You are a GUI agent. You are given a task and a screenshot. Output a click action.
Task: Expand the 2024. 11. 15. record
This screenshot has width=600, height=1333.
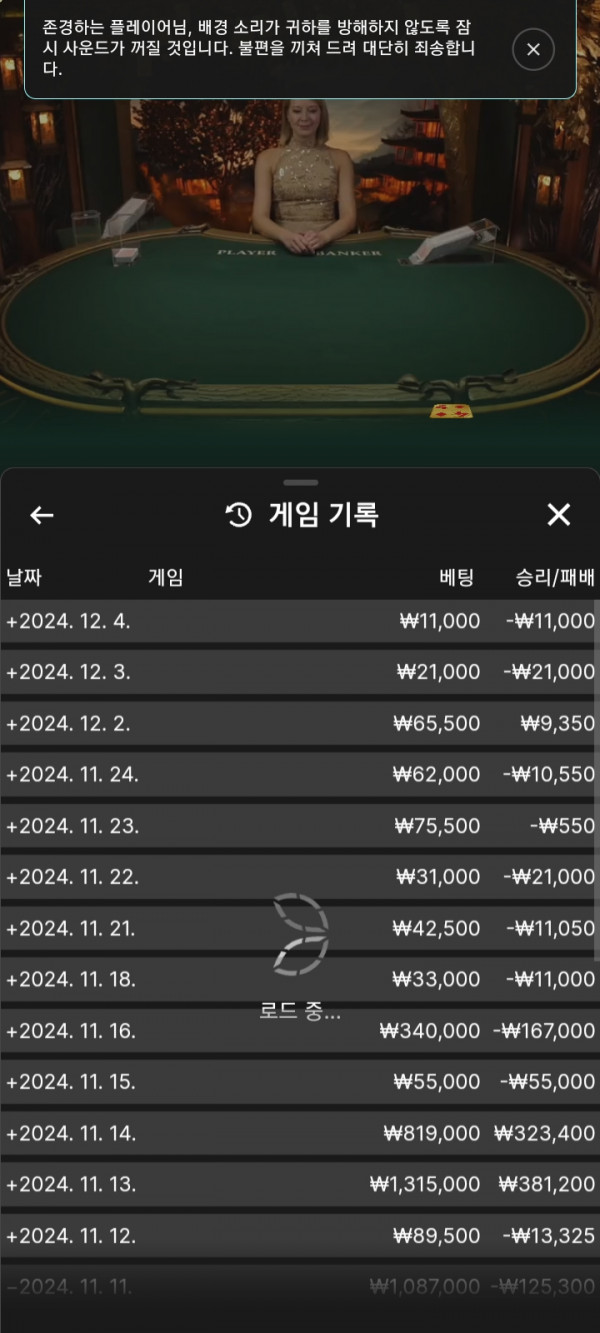pos(298,1082)
